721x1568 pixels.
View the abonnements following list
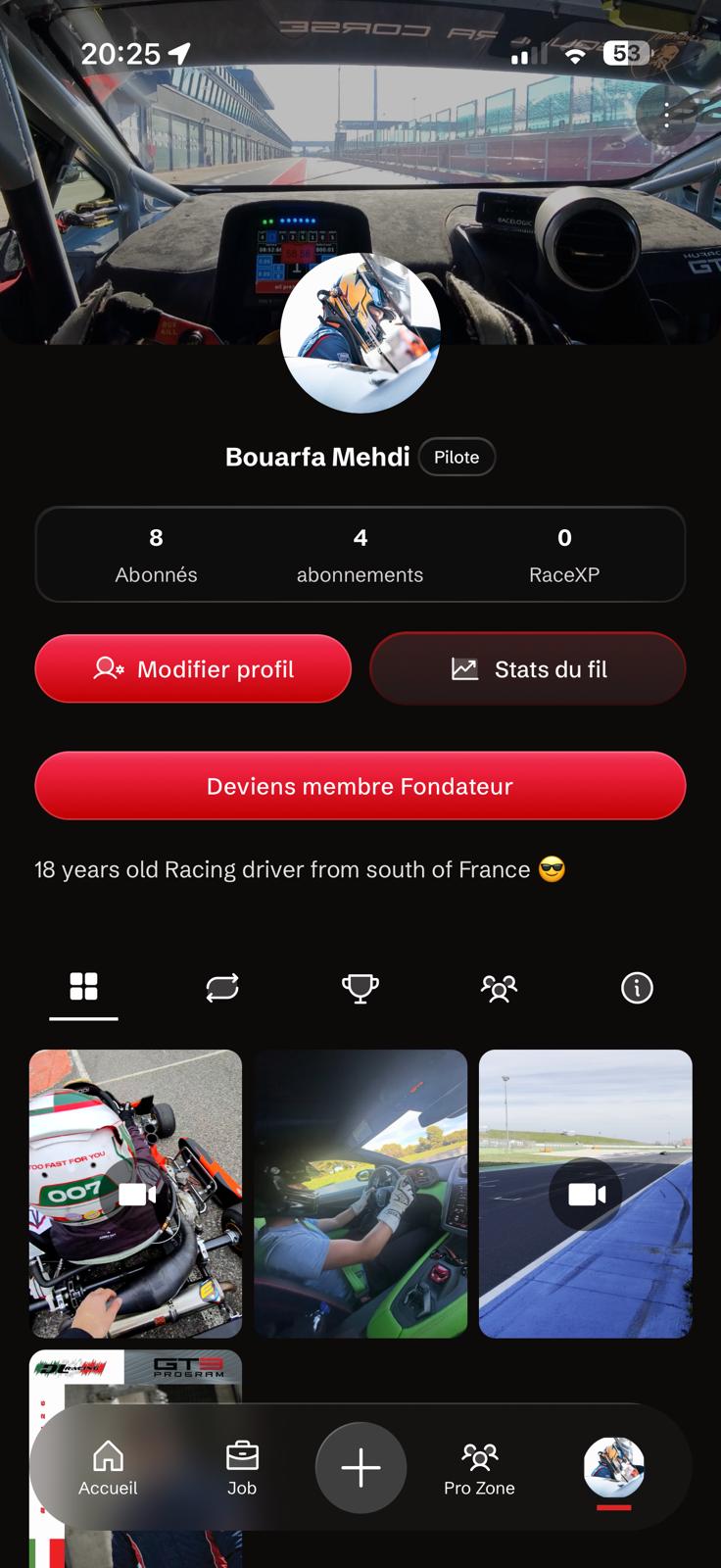tap(360, 555)
